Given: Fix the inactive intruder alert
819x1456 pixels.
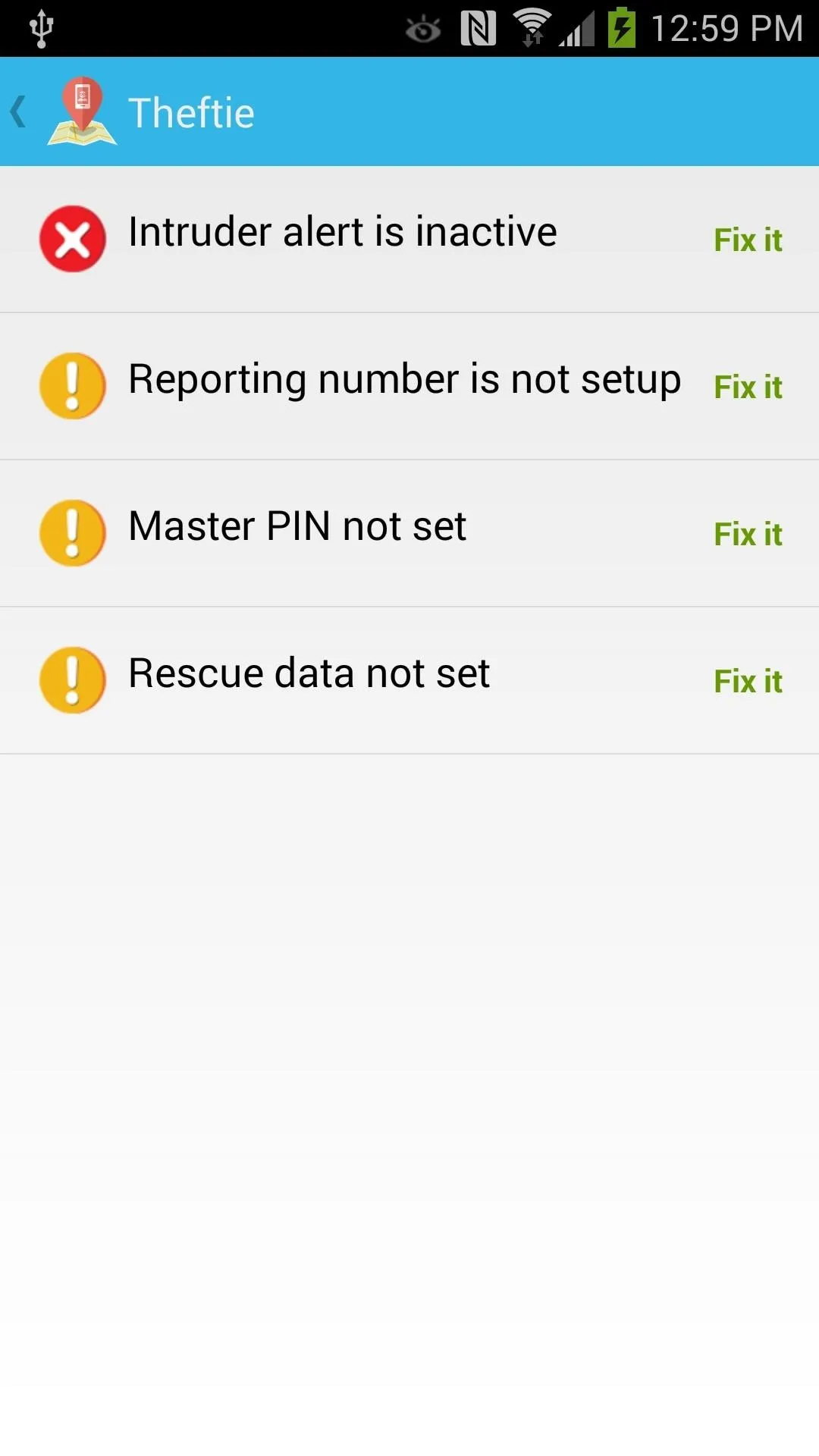Looking at the screenshot, I should coord(748,240).
